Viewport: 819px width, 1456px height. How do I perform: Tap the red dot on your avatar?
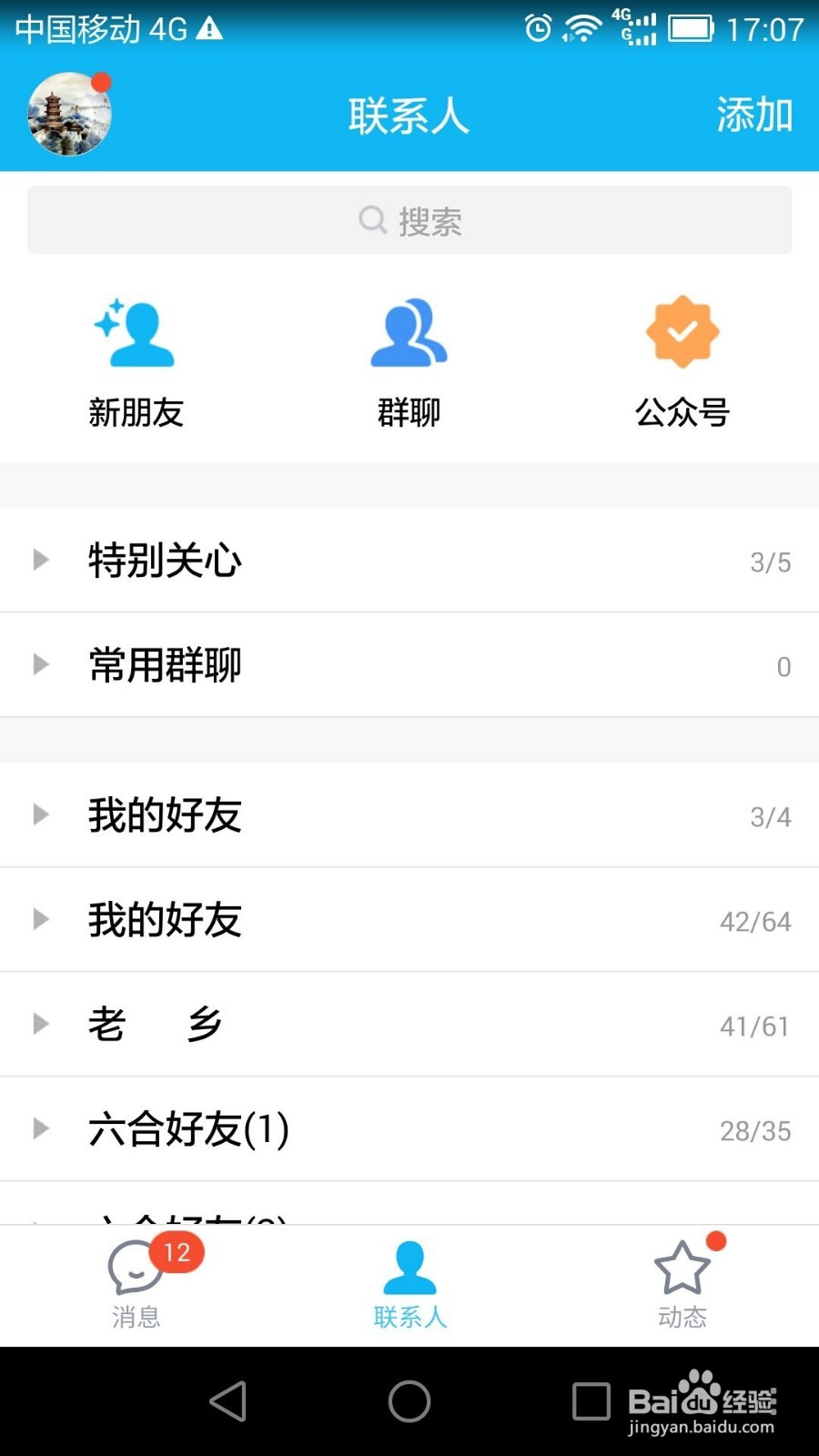click(x=102, y=80)
